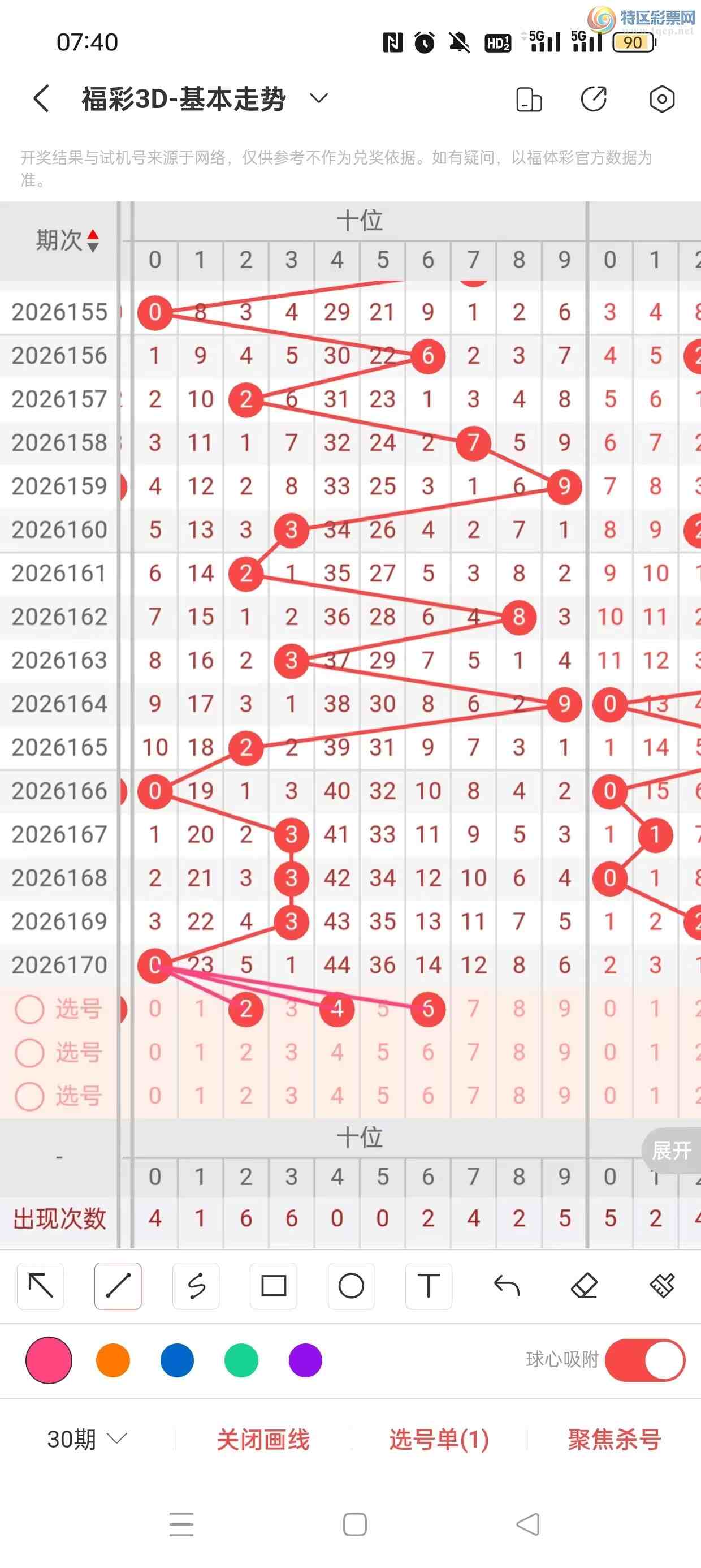
Task: Select the eraser tool
Action: 584,1286
